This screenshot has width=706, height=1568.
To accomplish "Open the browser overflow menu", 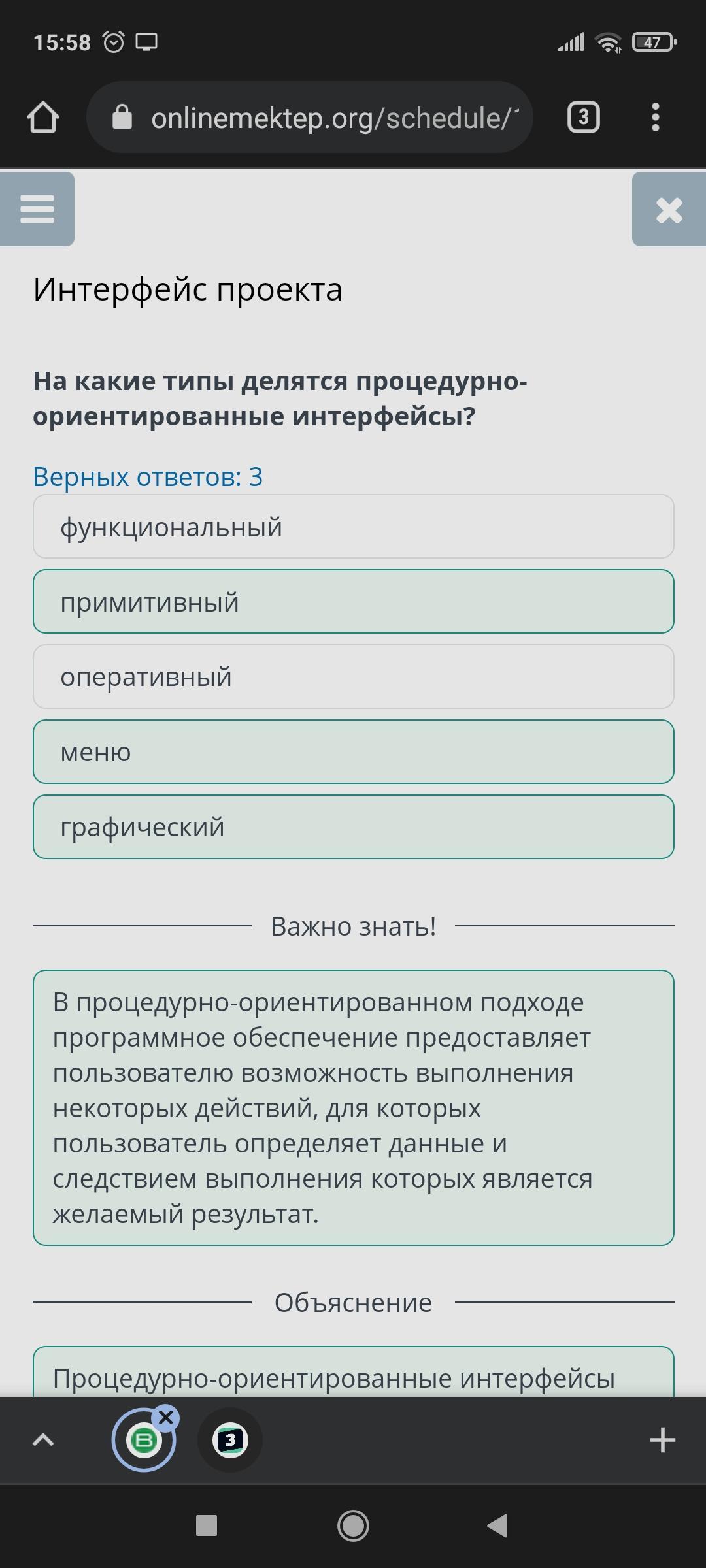I will point(656,118).
